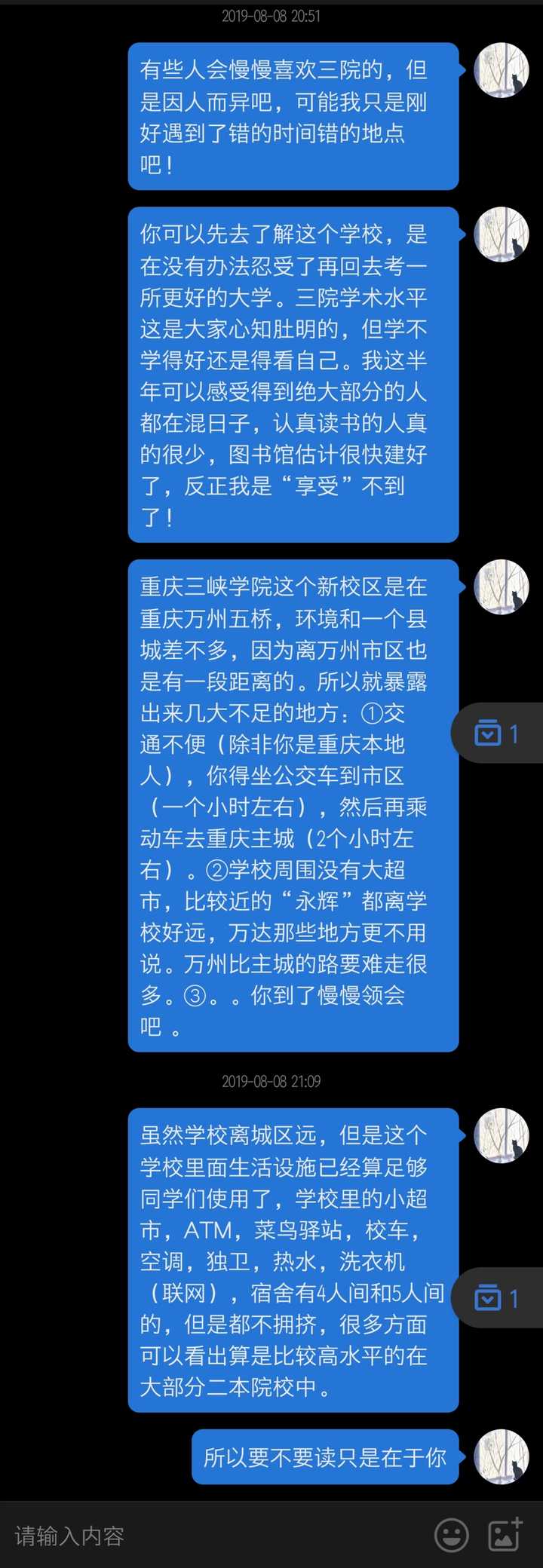The height and width of the screenshot is (1568, 543).
Task: Open collection badge beside 虽然学校离城区远 message
Action: click(497, 1297)
